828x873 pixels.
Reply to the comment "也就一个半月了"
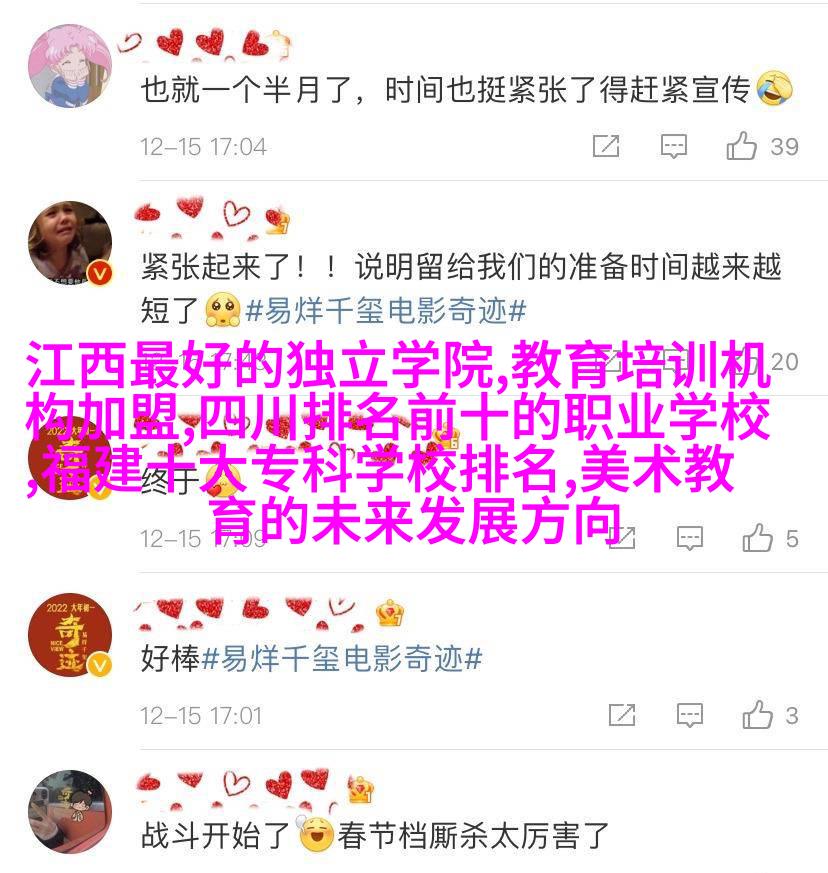[x=675, y=147]
